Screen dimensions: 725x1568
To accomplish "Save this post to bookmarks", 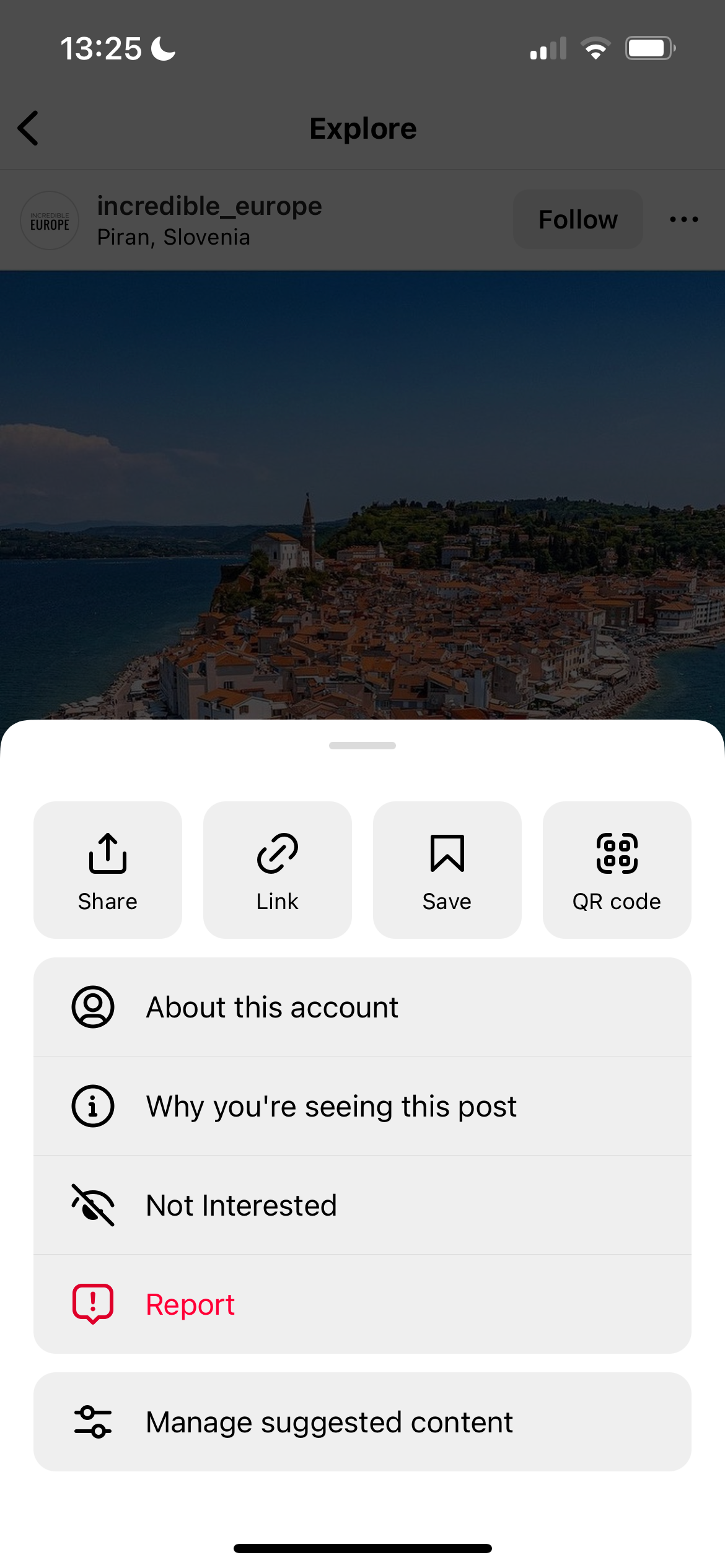I will (x=447, y=869).
